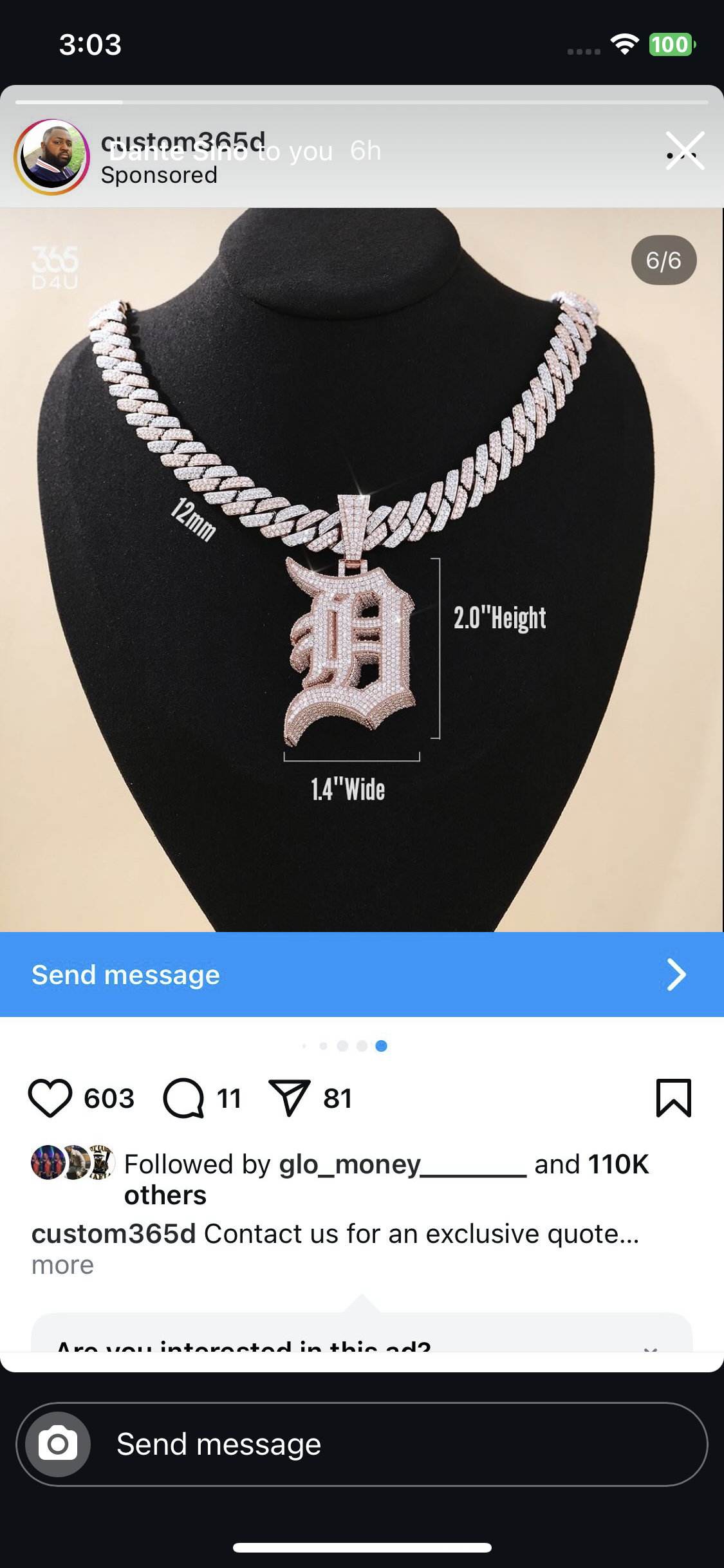The height and width of the screenshot is (1568, 724).
Task: Like the custom365d post
Action: tap(50, 1098)
